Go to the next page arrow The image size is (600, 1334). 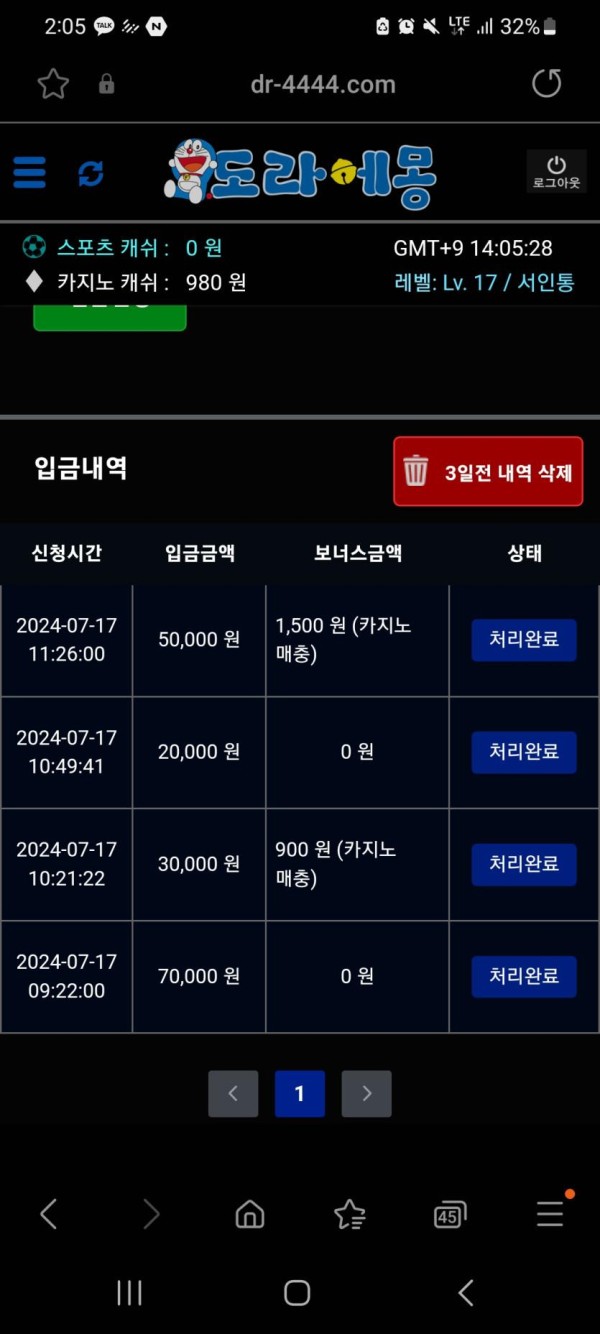click(366, 1094)
